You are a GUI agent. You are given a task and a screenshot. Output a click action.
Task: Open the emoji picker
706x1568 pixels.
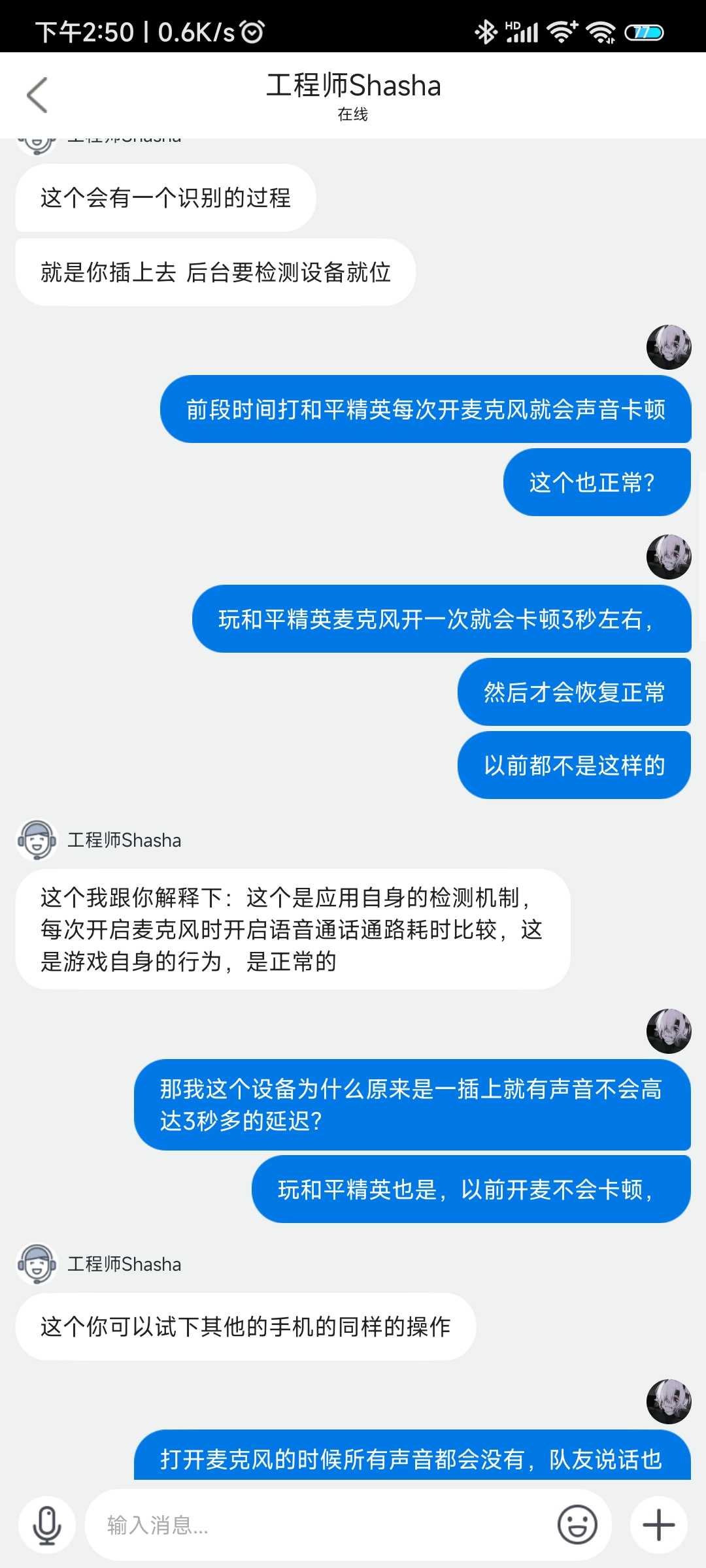coord(577,1526)
